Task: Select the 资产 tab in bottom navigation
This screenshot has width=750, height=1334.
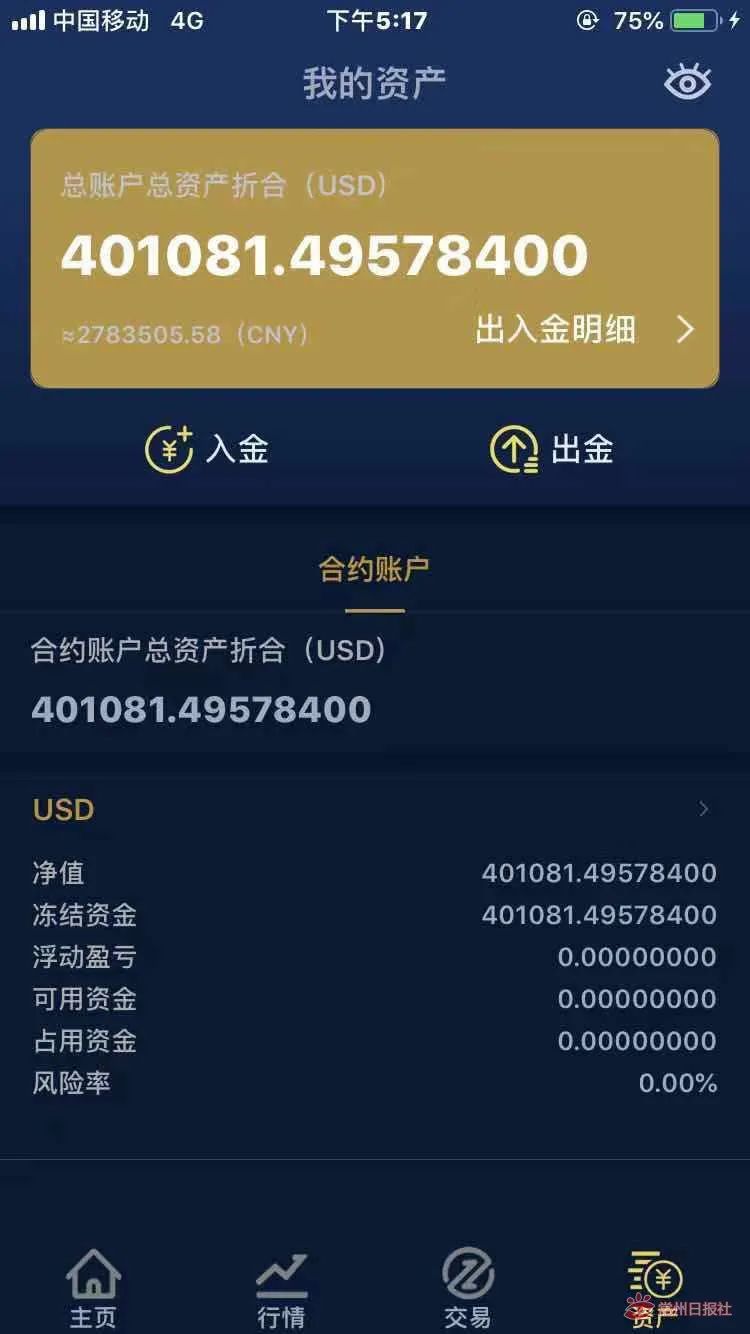Action: 655,1285
